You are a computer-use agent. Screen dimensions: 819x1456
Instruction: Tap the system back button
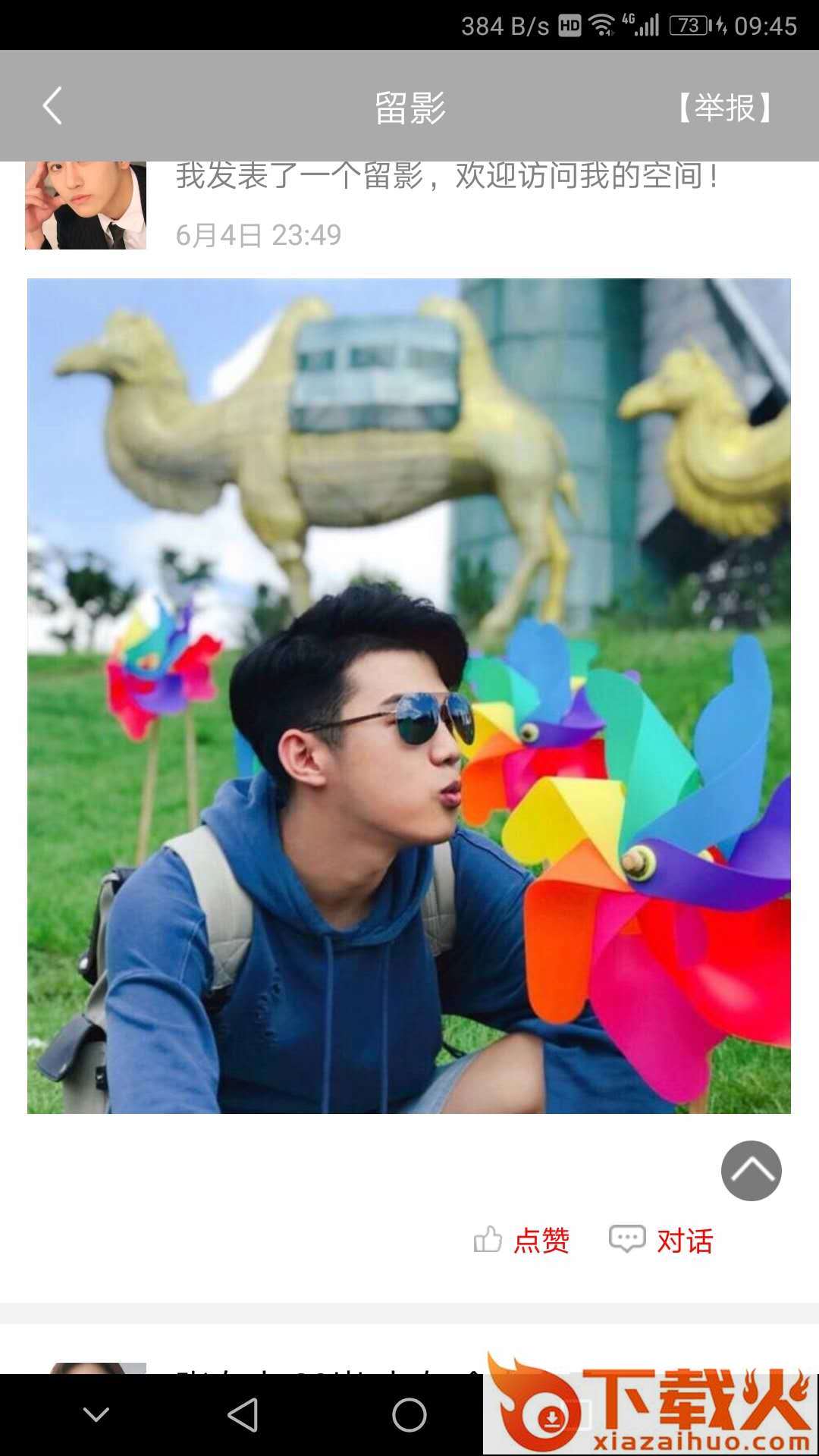pos(243,1415)
